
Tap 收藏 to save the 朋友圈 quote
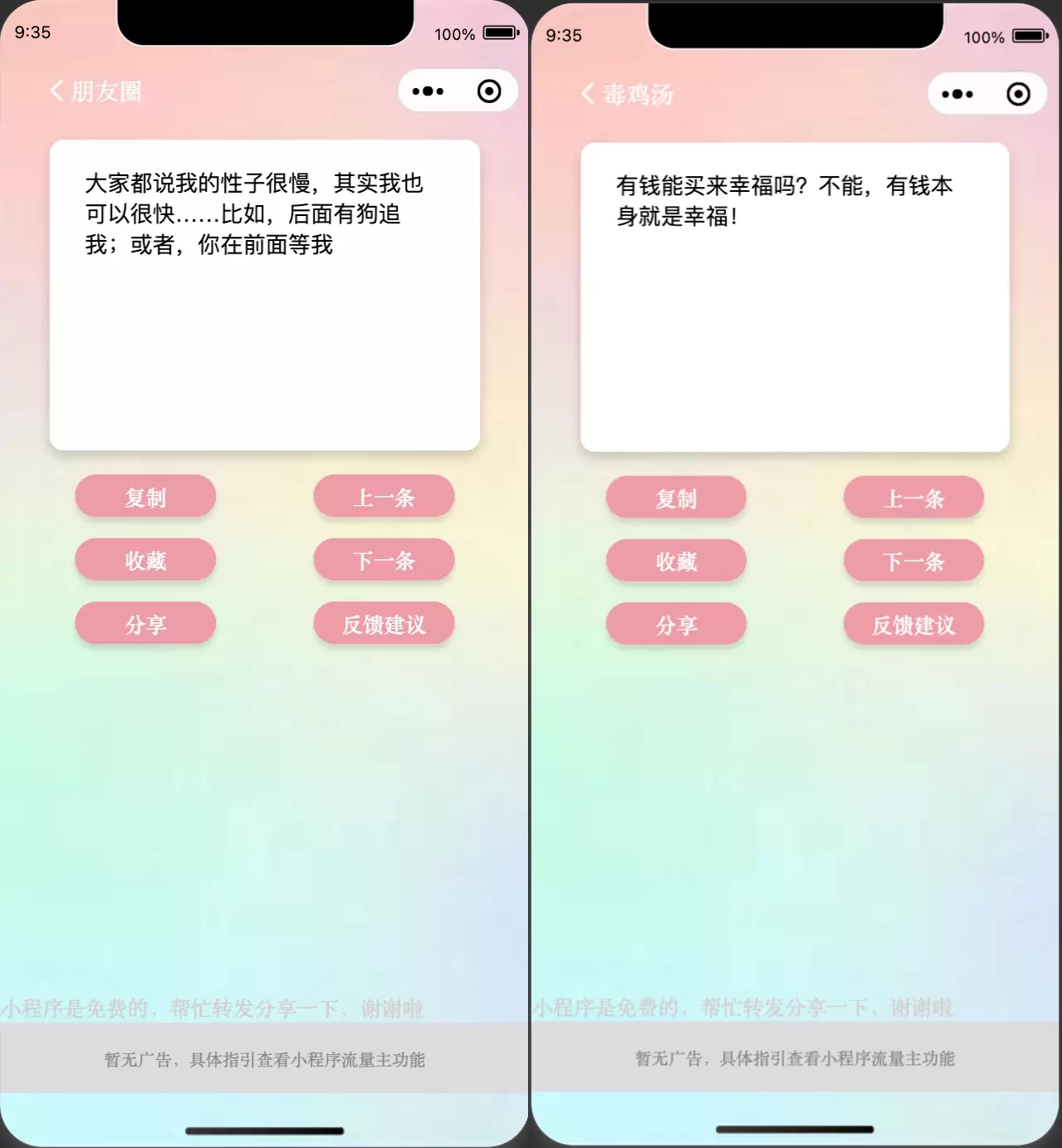pos(145,561)
